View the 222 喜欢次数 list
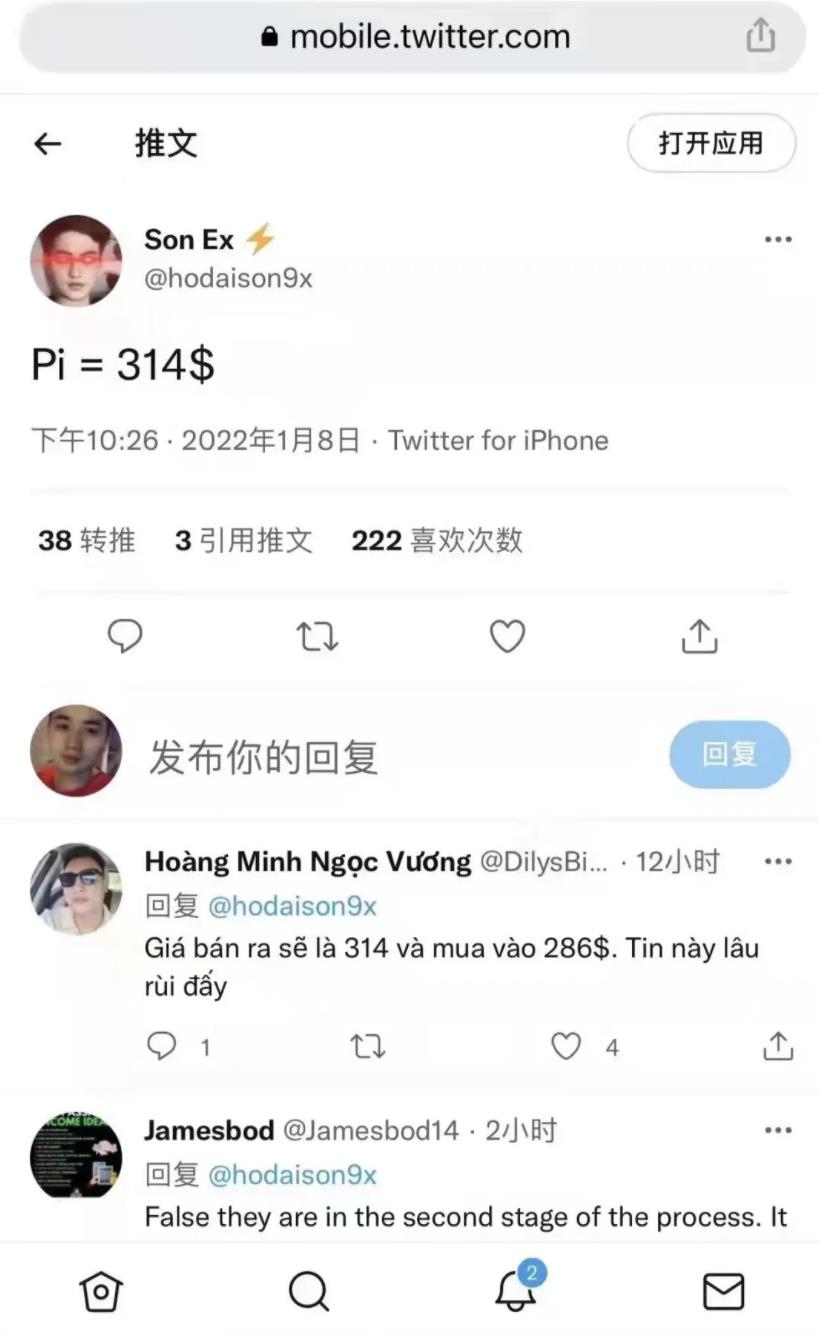 pyautogui.click(x=437, y=541)
